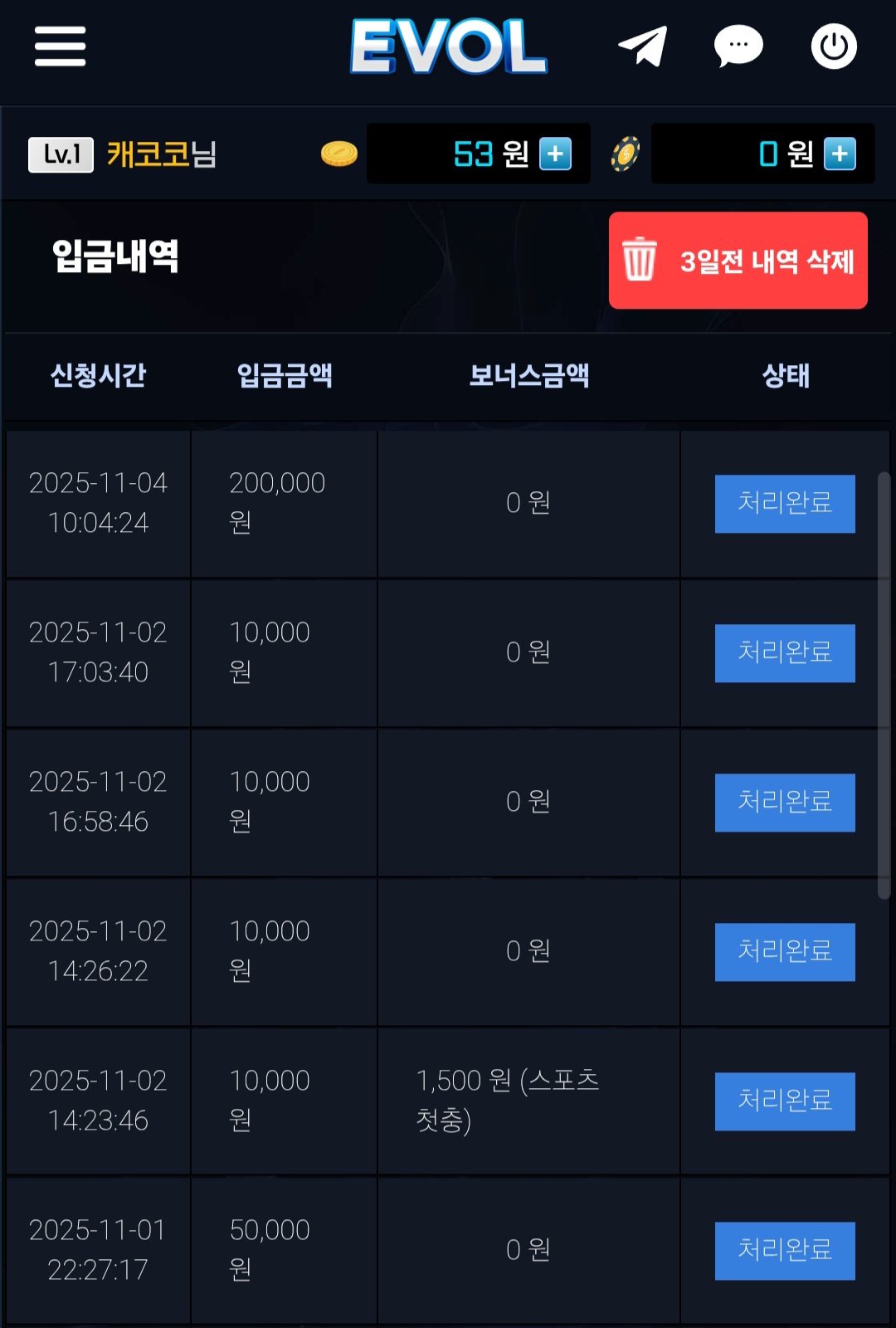This screenshot has width=896, height=1328.
Task: Open the hamburger drawer menu
Action: (x=60, y=46)
